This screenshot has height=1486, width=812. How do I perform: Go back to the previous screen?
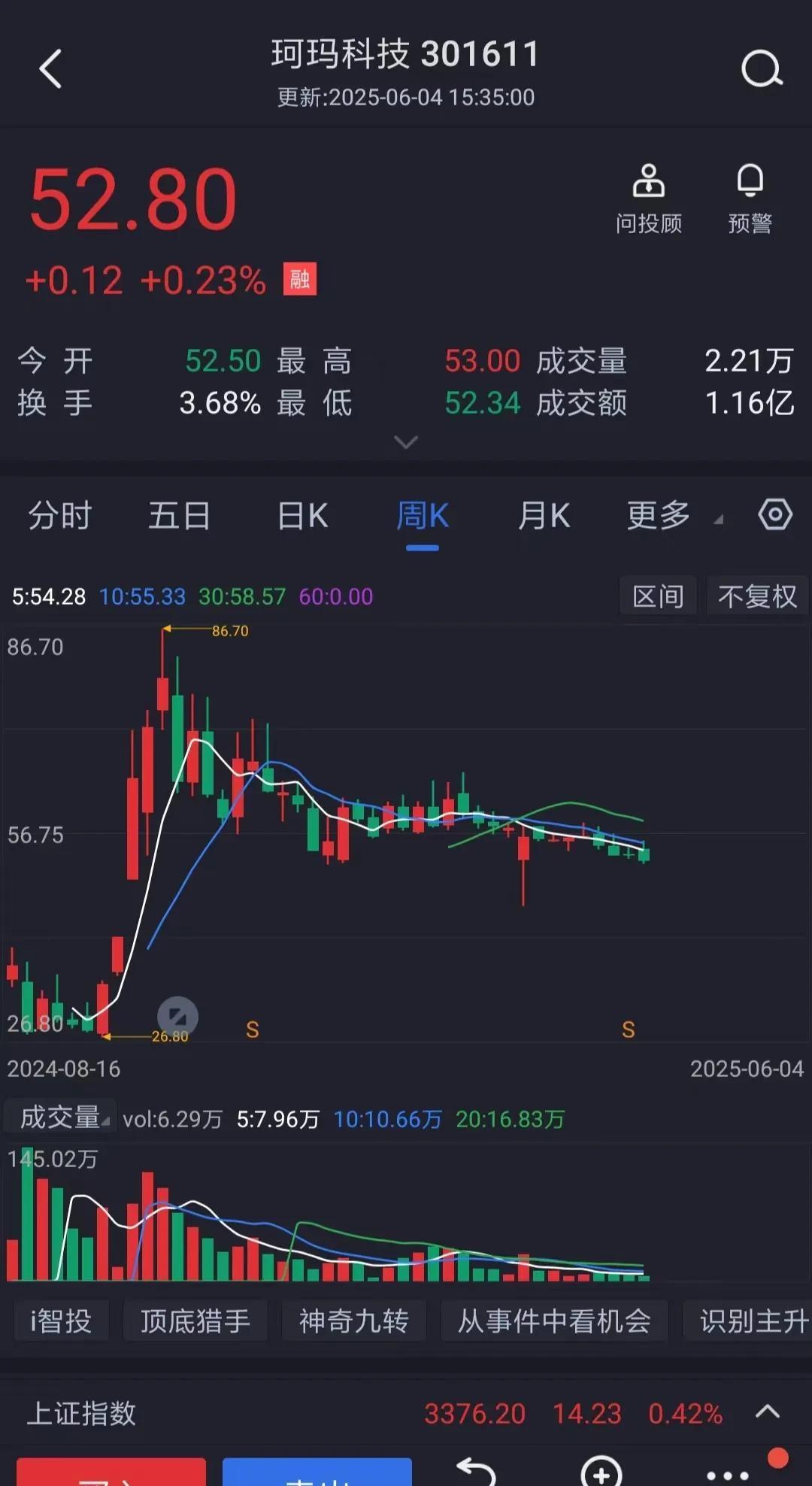(x=50, y=69)
